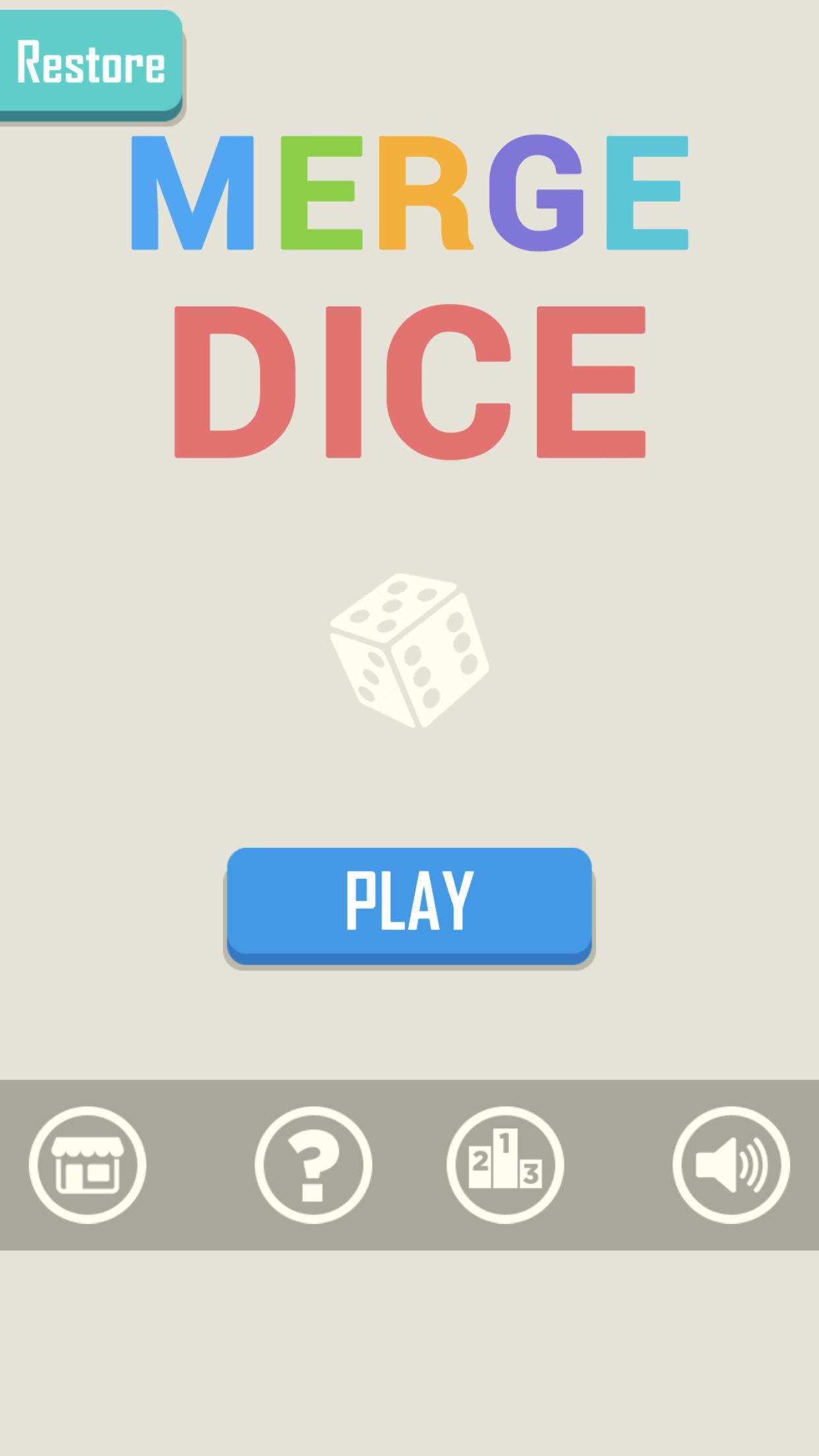The height and width of the screenshot is (1456, 819).
Task: Click the colorful MERGE lettering
Action: 409,191
